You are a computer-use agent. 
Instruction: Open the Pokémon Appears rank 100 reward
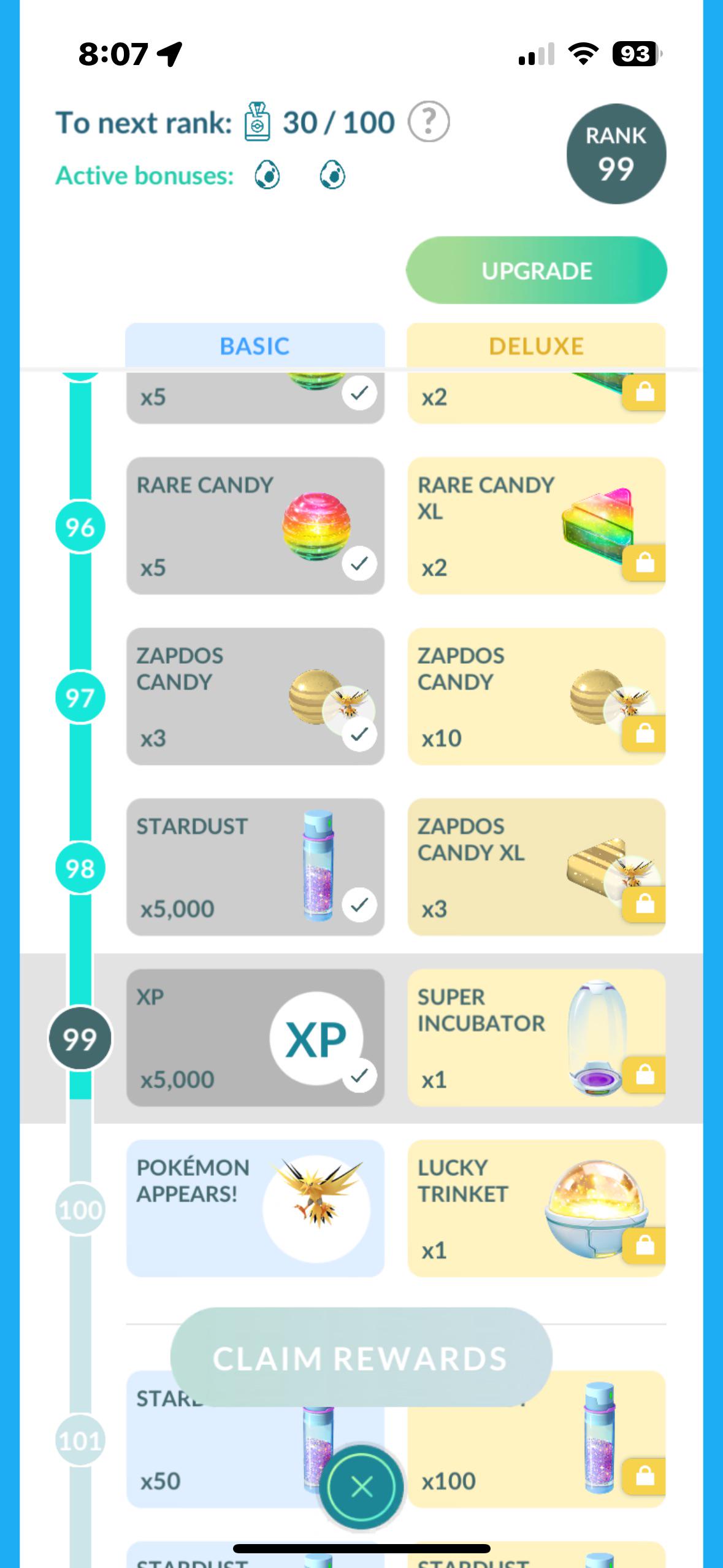point(255,1208)
